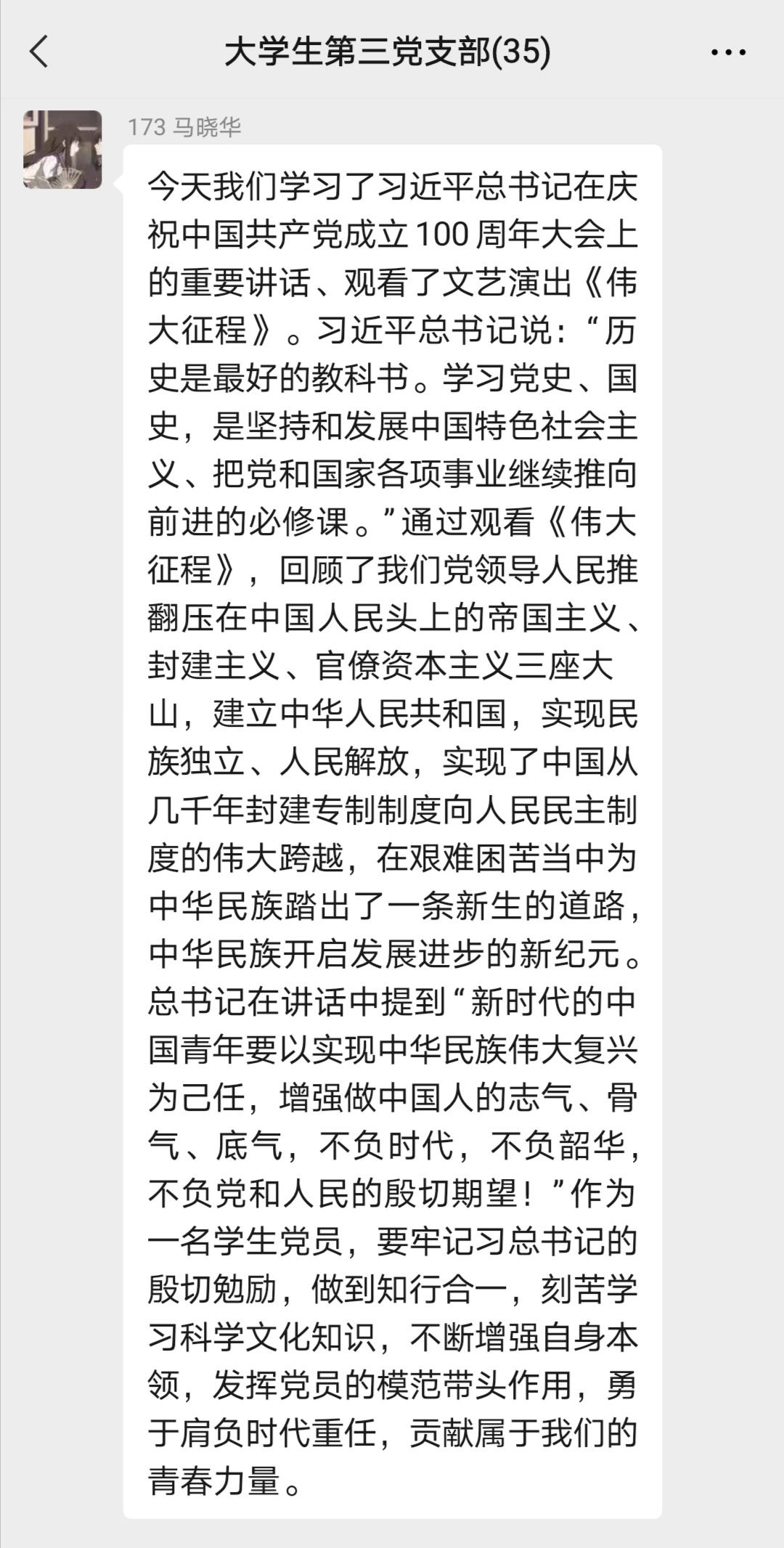Open the group chat options menu

pos(728,52)
